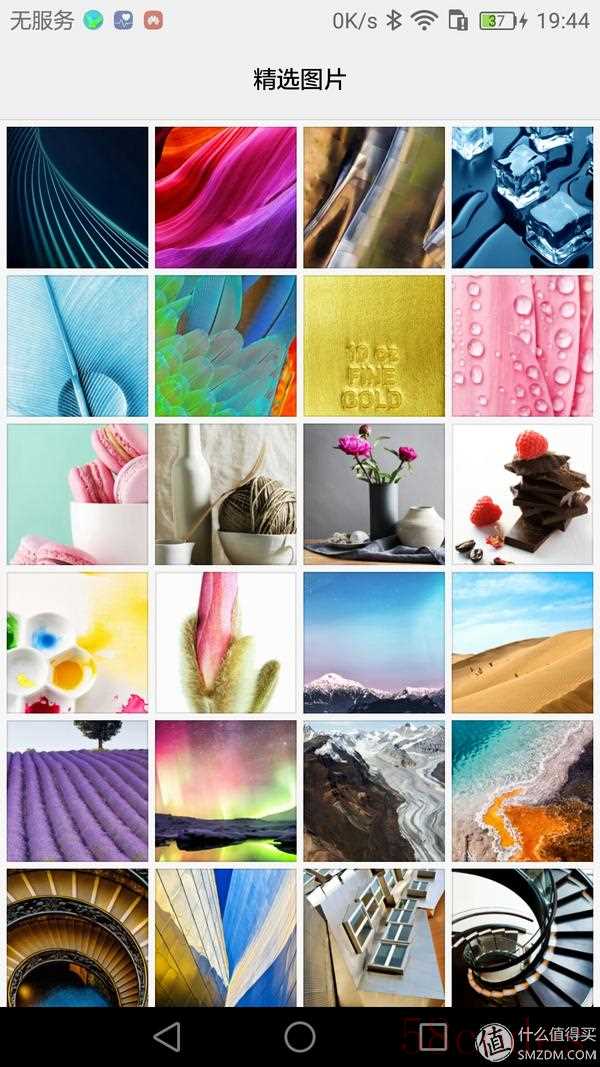Screen dimensions: 600x1067
Task: Select the flower vase wallpaper
Action: [x=374, y=494]
